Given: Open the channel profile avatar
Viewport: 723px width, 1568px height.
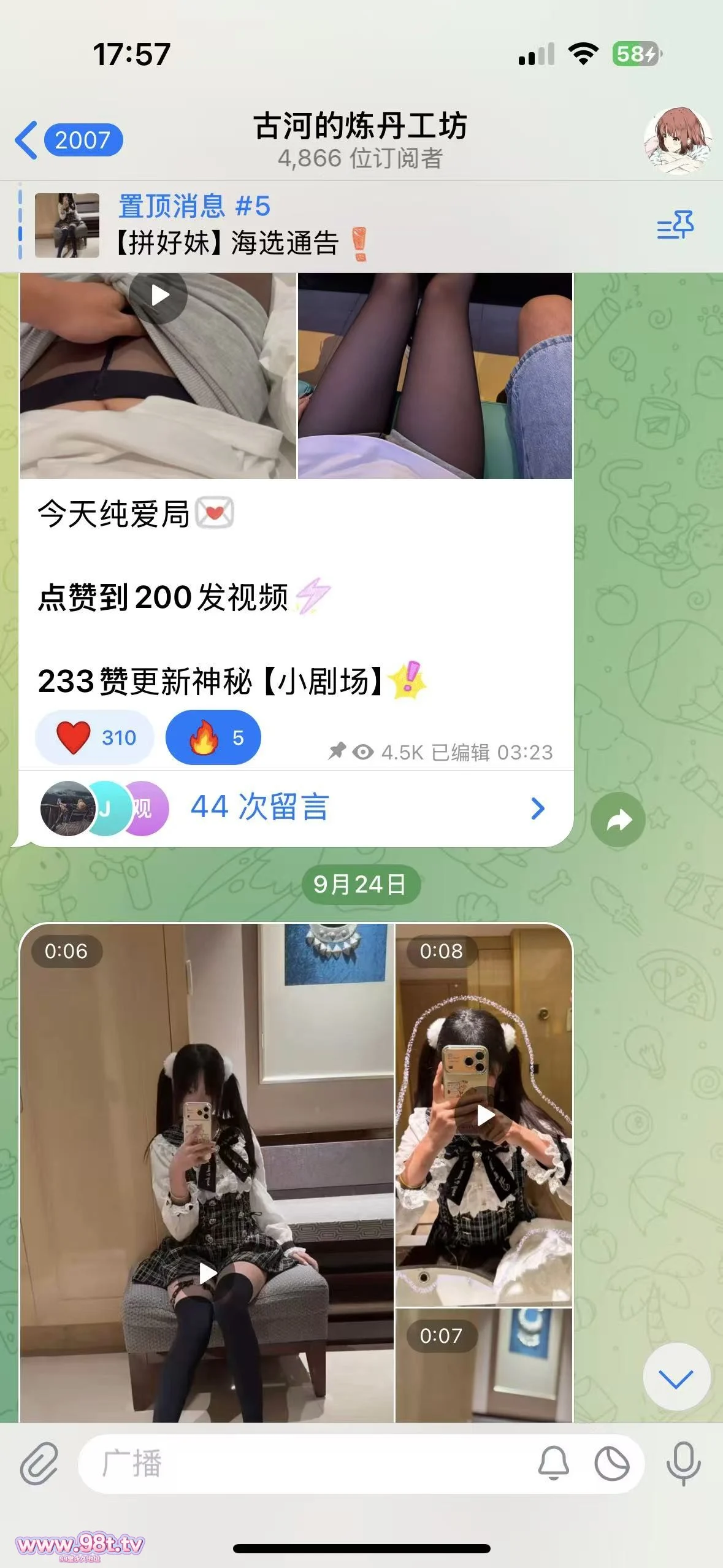Looking at the screenshot, I should click(677, 140).
